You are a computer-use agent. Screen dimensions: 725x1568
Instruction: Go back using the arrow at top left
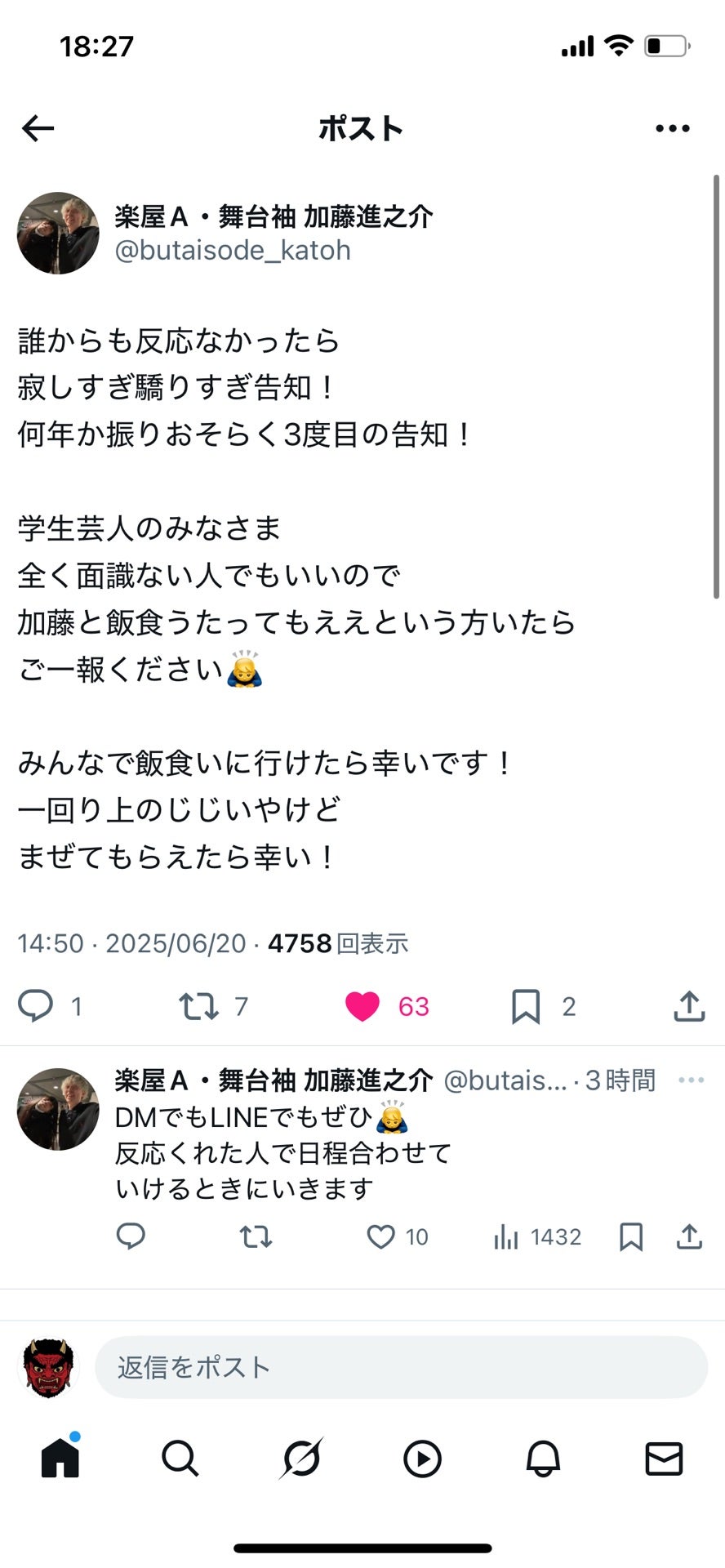[x=38, y=127]
